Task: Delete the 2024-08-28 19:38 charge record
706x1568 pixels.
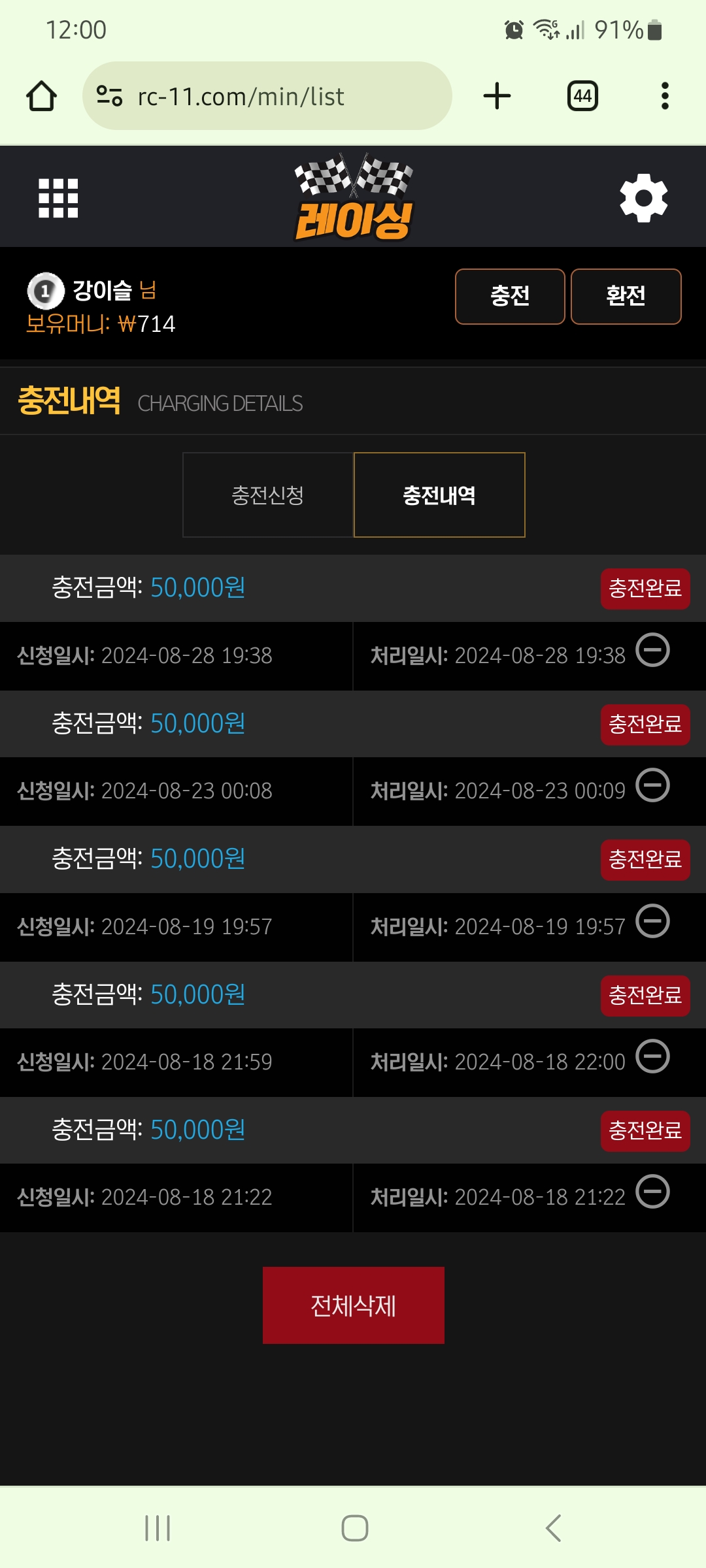Action: click(x=653, y=650)
